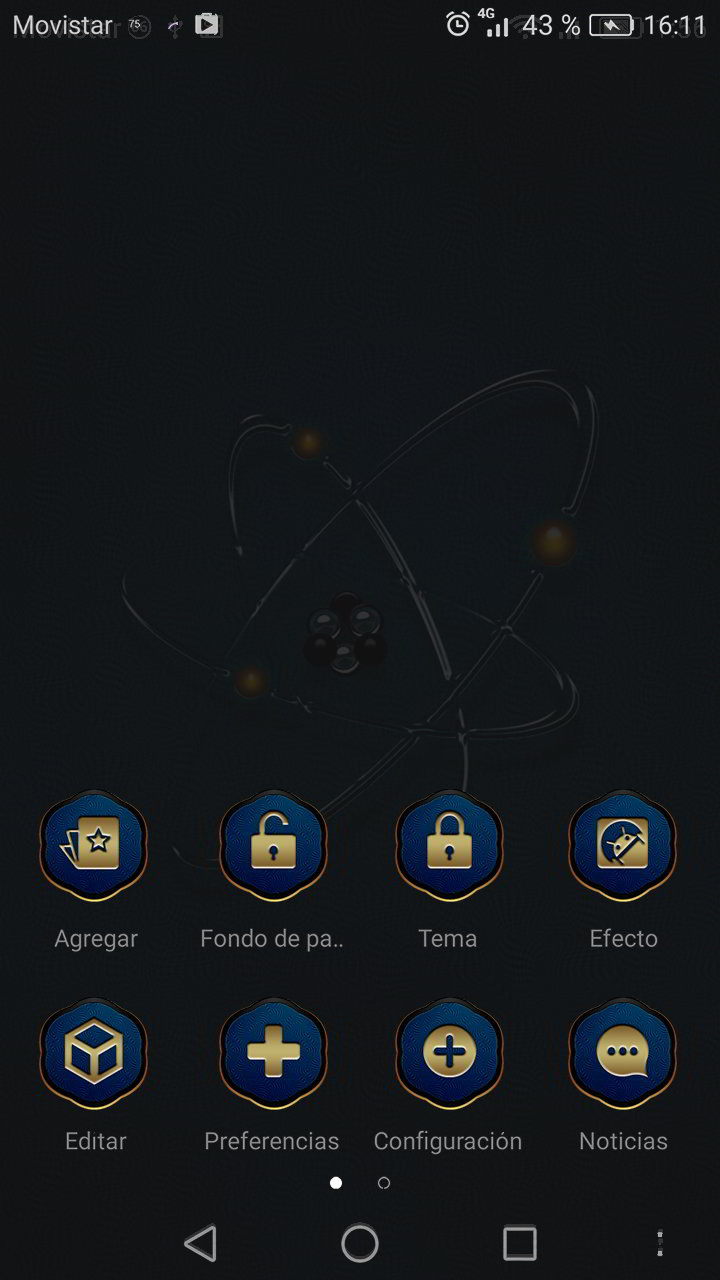Switch to the second home screen page dot
The width and height of the screenshot is (720, 1280).
click(383, 1182)
